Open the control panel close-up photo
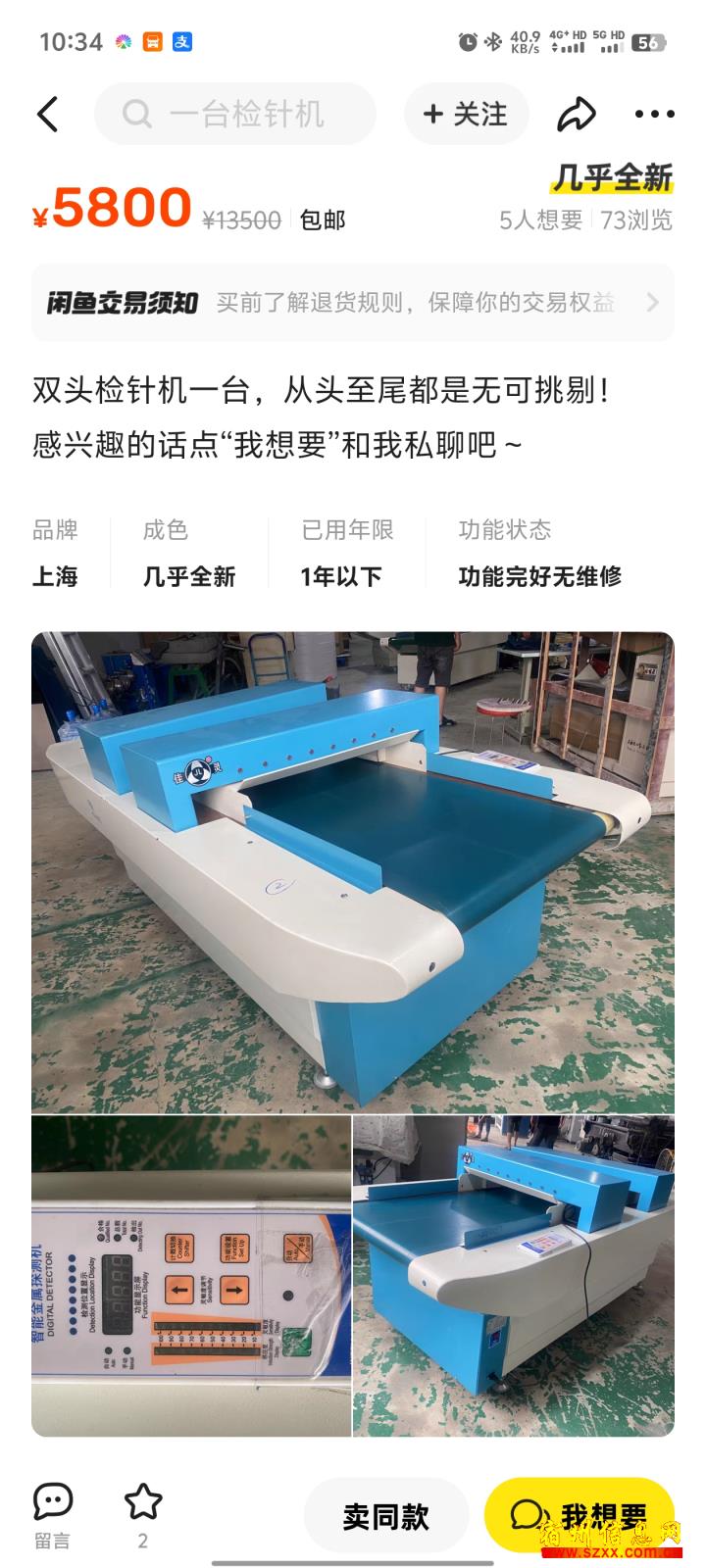706x1568 pixels. click(x=191, y=1276)
